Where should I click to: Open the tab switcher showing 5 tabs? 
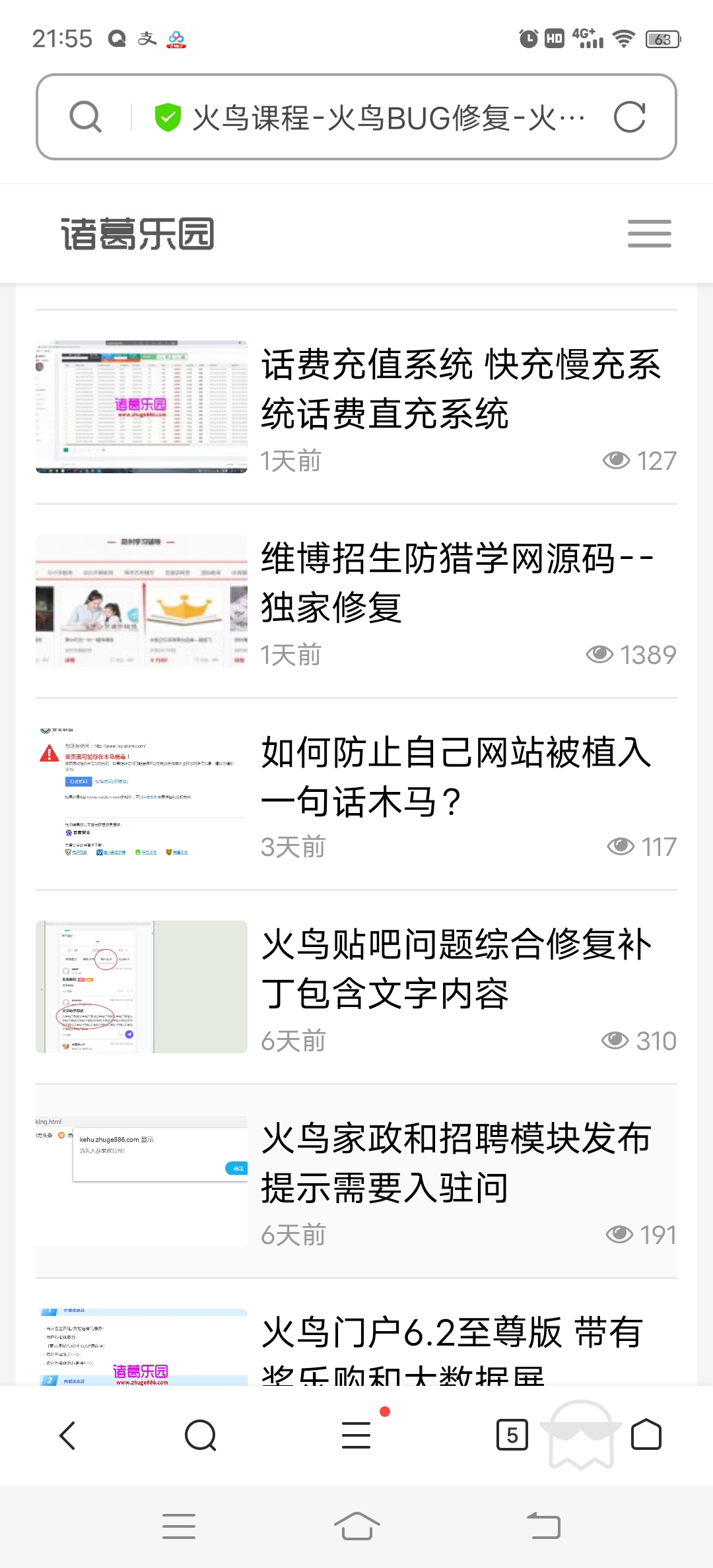[x=512, y=1435]
